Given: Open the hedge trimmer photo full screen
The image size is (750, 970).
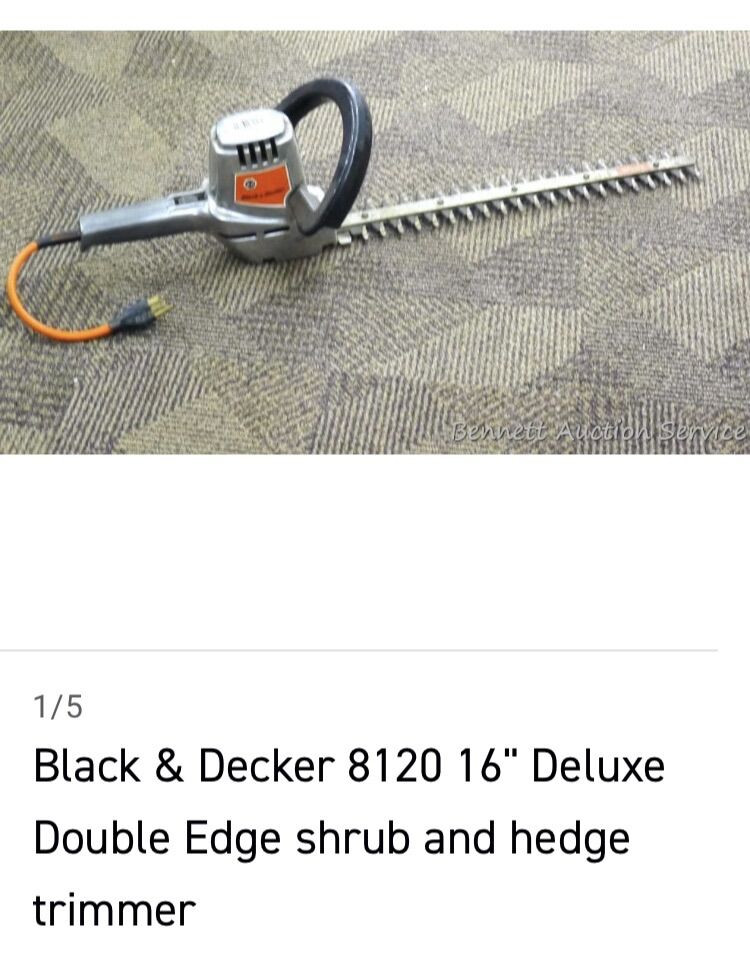Looking at the screenshot, I should pyautogui.click(x=375, y=242).
